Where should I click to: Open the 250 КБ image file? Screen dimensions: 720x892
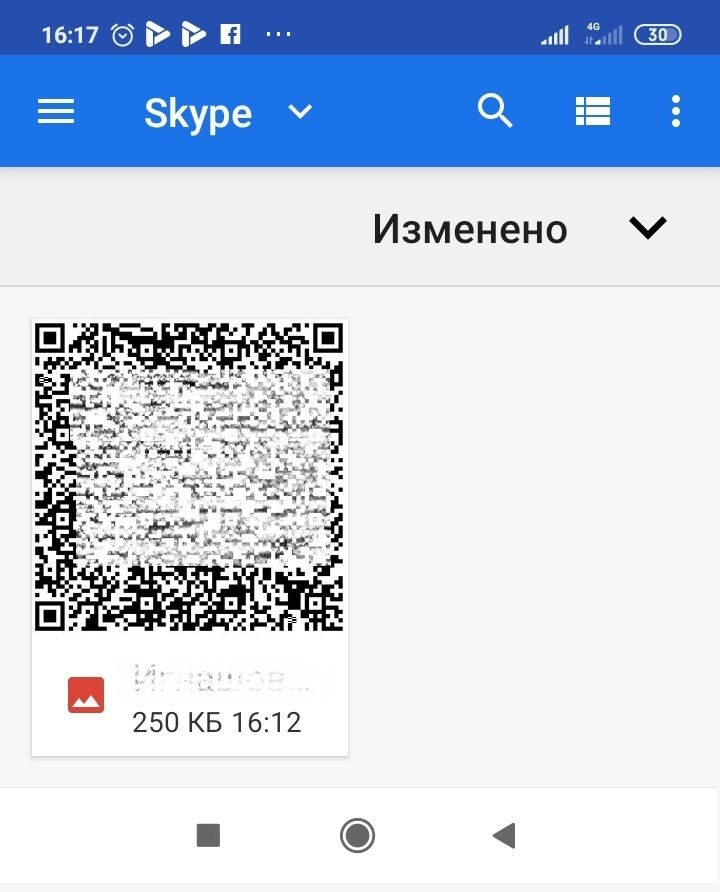click(x=190, y=538)
